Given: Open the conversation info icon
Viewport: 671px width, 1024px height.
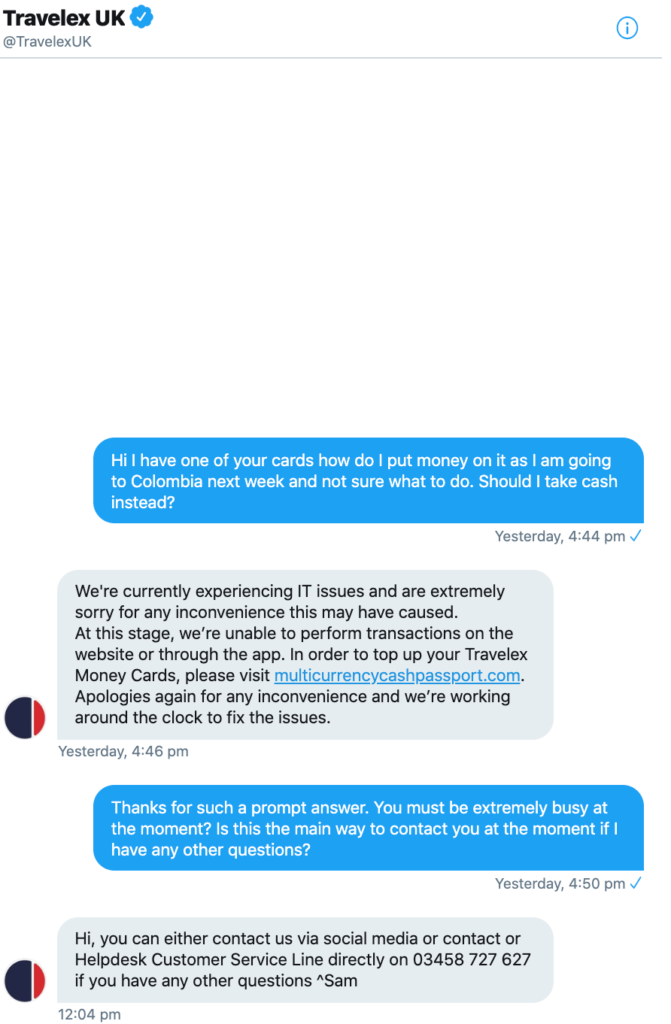Looking at the screenshot, I should pos(627,28).
